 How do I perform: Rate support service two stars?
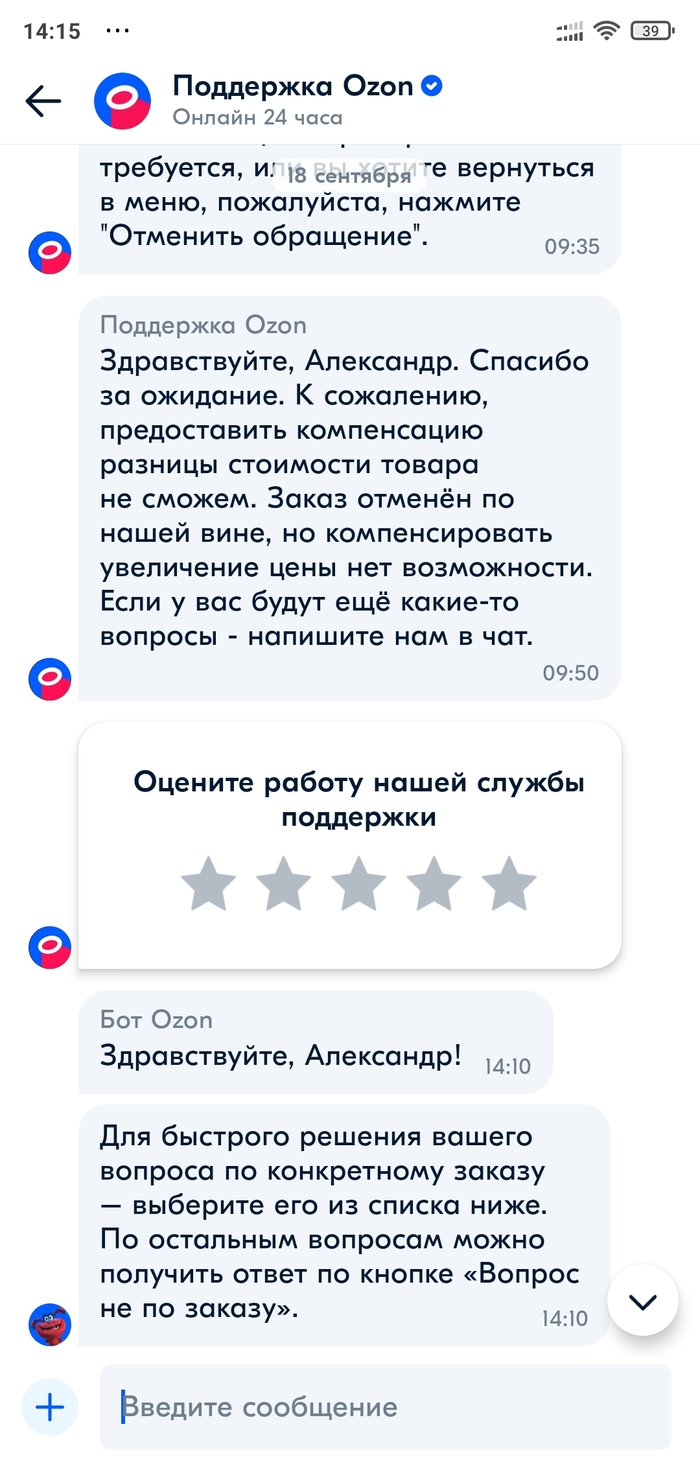click(x=284, y=884)
